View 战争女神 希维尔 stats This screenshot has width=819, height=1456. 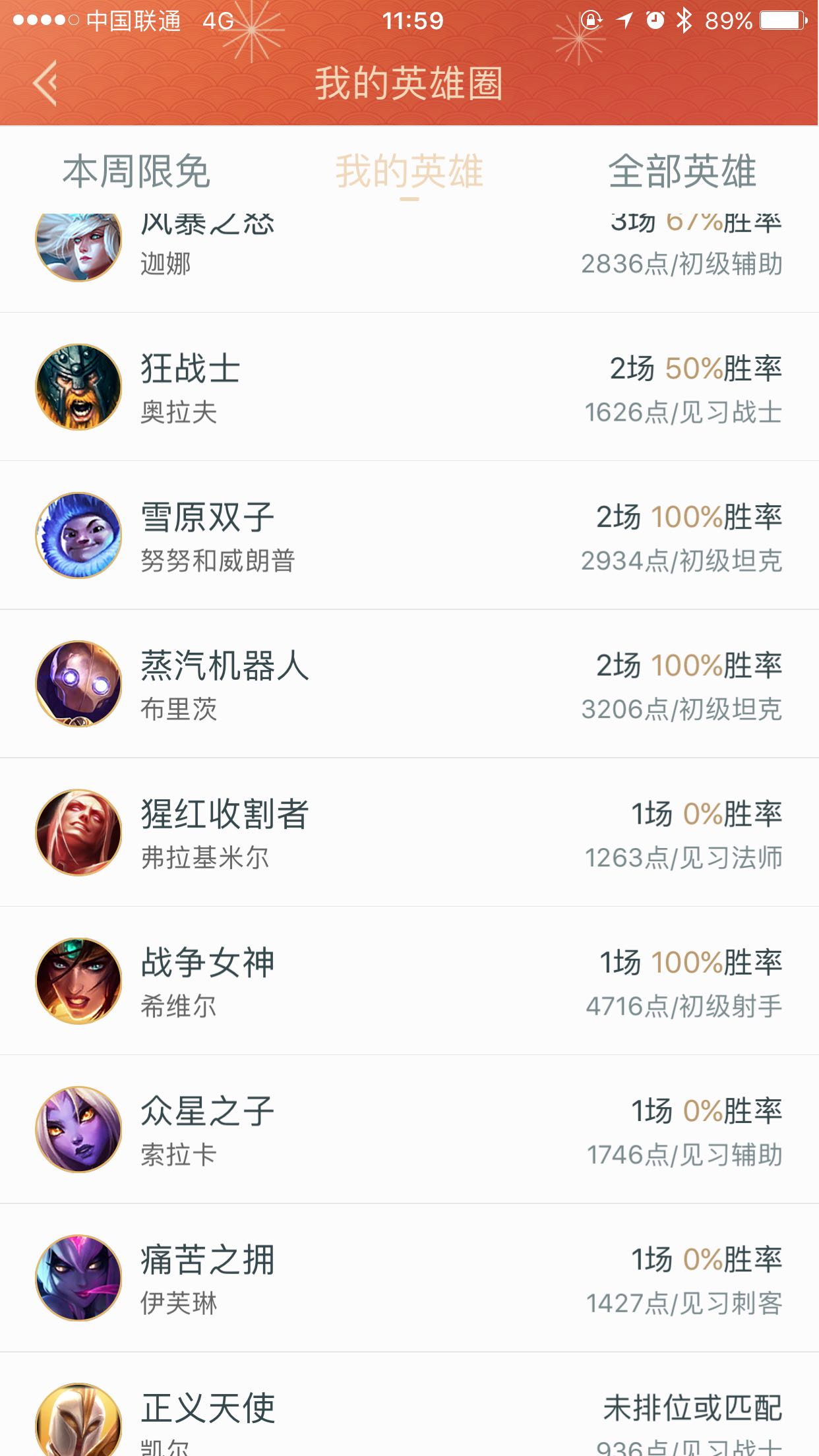409,981
